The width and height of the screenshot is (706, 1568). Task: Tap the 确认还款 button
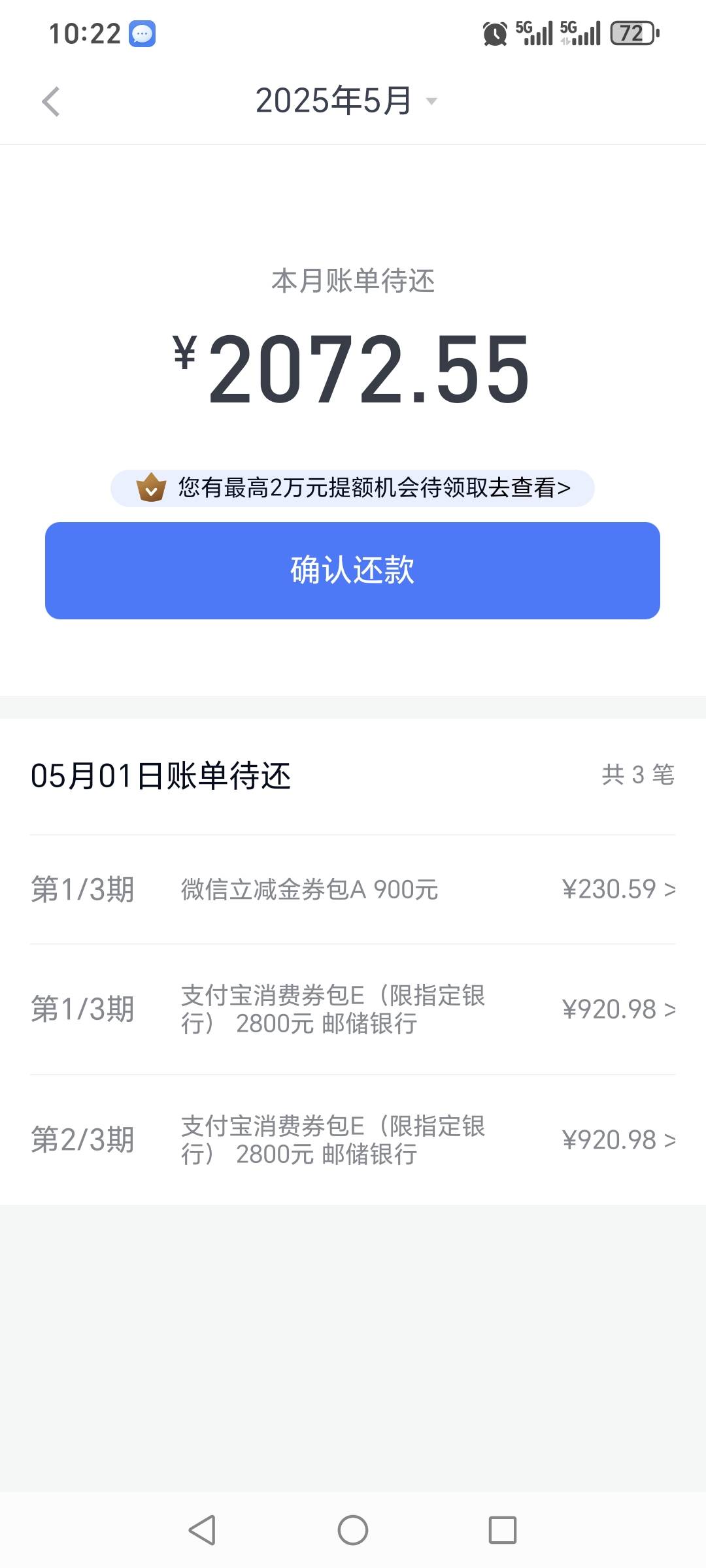point(352,570)
